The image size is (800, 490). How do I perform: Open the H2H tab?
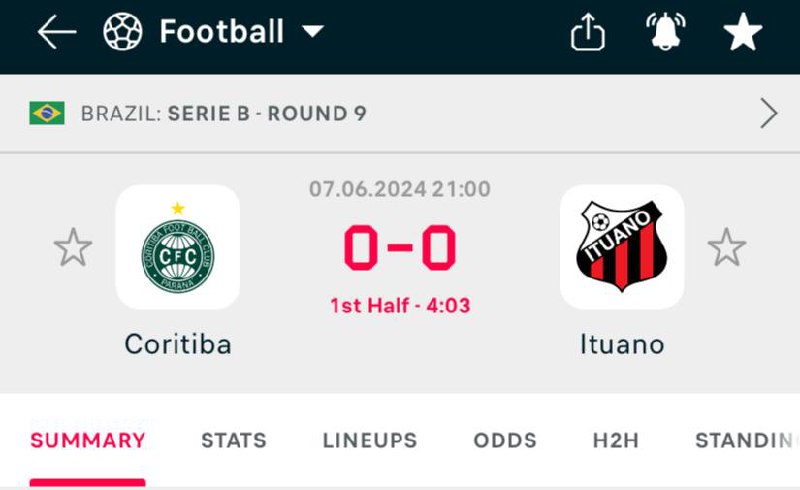[x=616, y=440]
